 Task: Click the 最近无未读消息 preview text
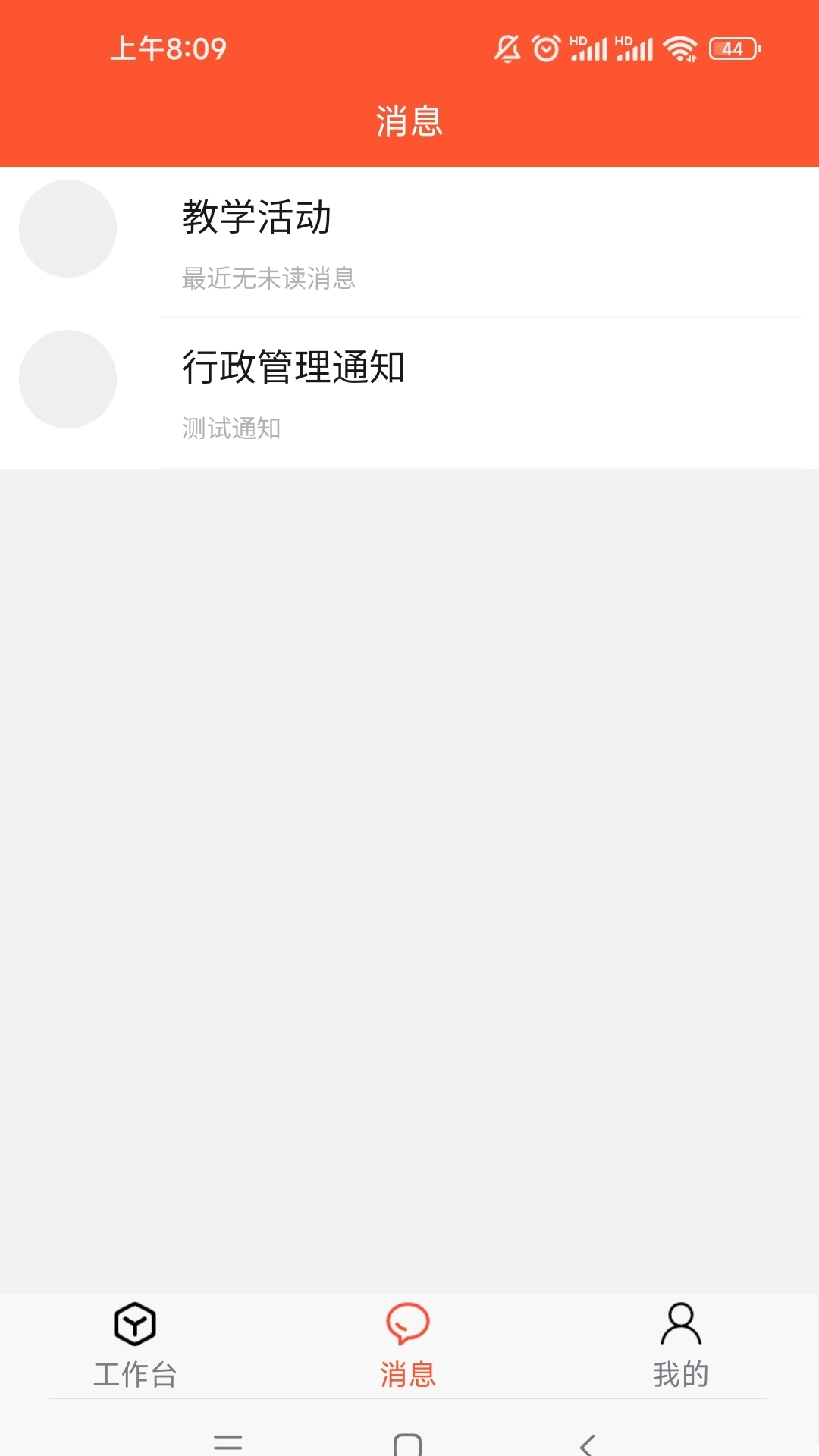270,279
